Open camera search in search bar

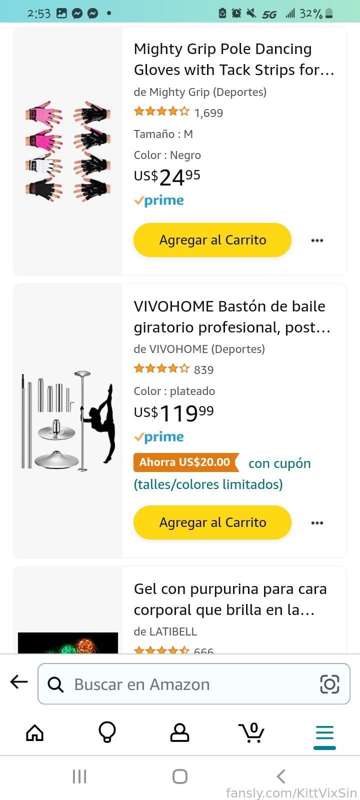click(x=329, y=684)
